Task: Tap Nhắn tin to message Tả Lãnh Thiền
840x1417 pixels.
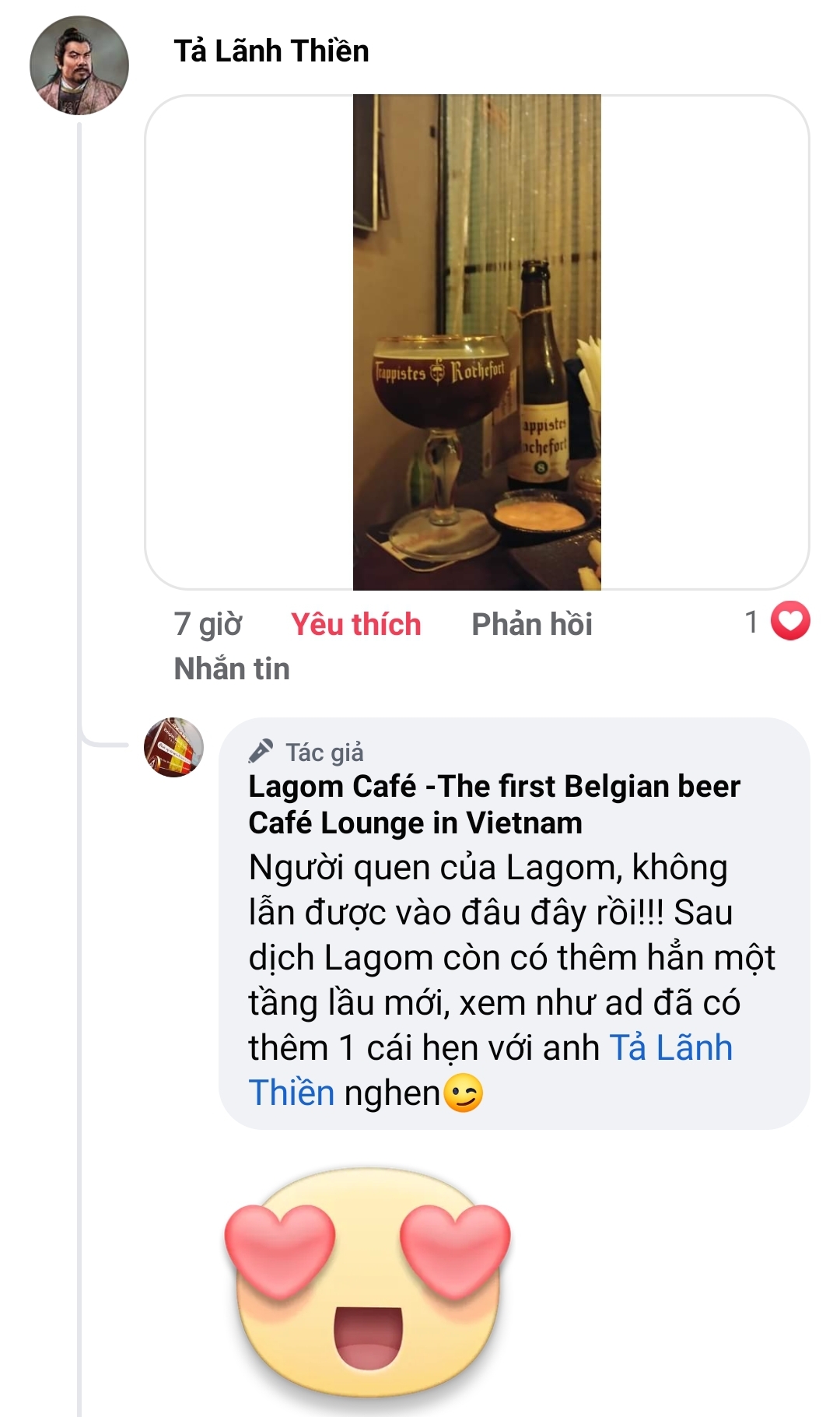Action: [232, 668]
